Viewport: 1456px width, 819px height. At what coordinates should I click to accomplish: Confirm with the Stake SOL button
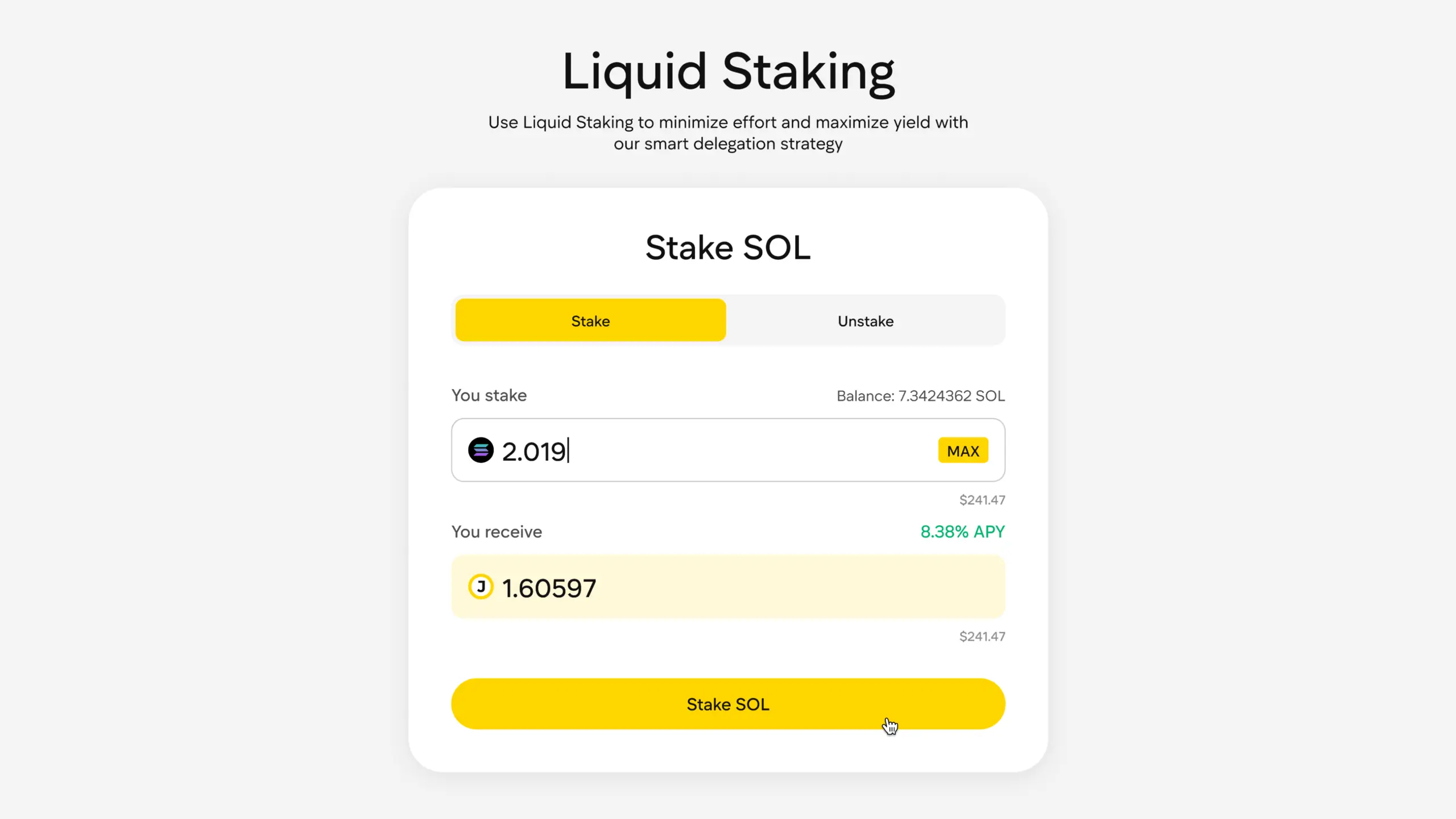728,704
